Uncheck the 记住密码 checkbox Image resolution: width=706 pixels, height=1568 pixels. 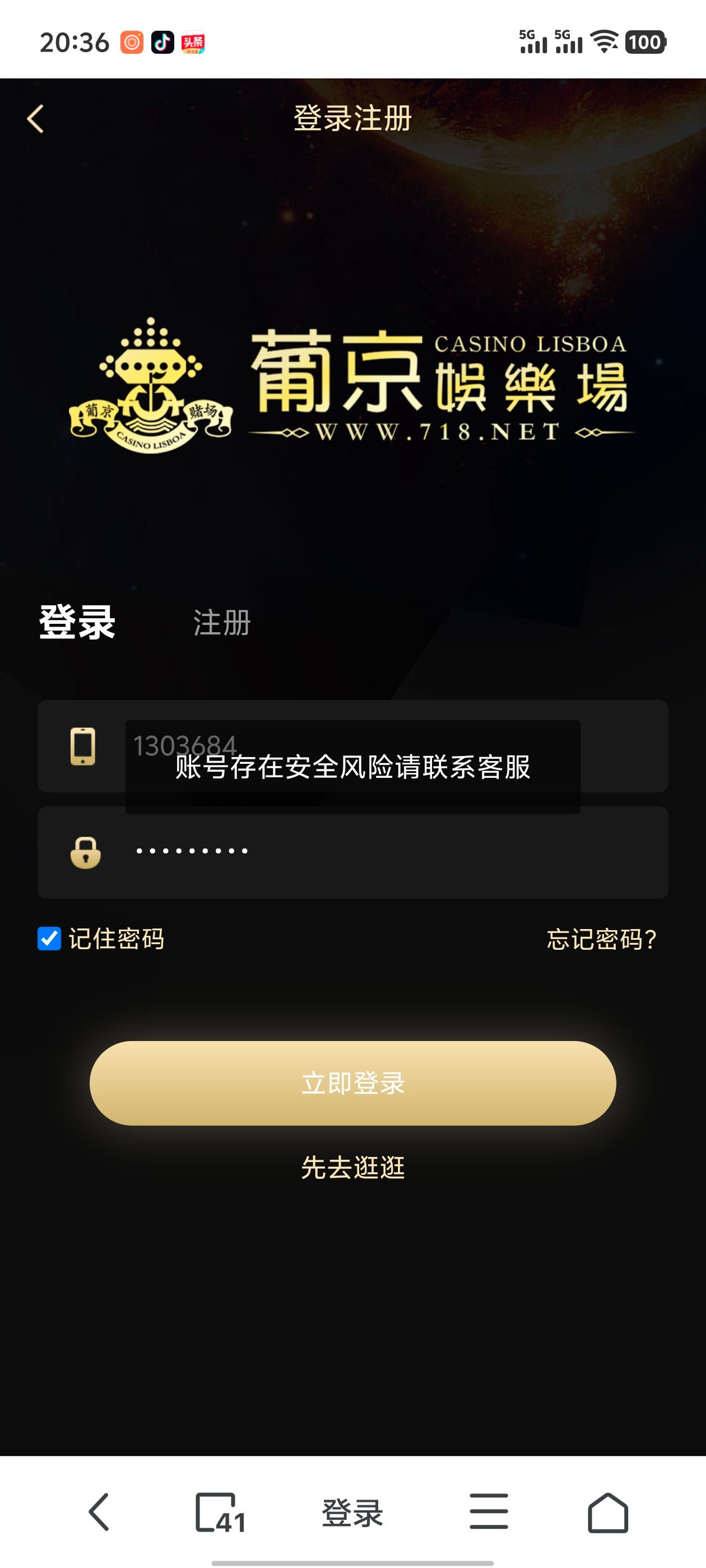coord(49,939)
